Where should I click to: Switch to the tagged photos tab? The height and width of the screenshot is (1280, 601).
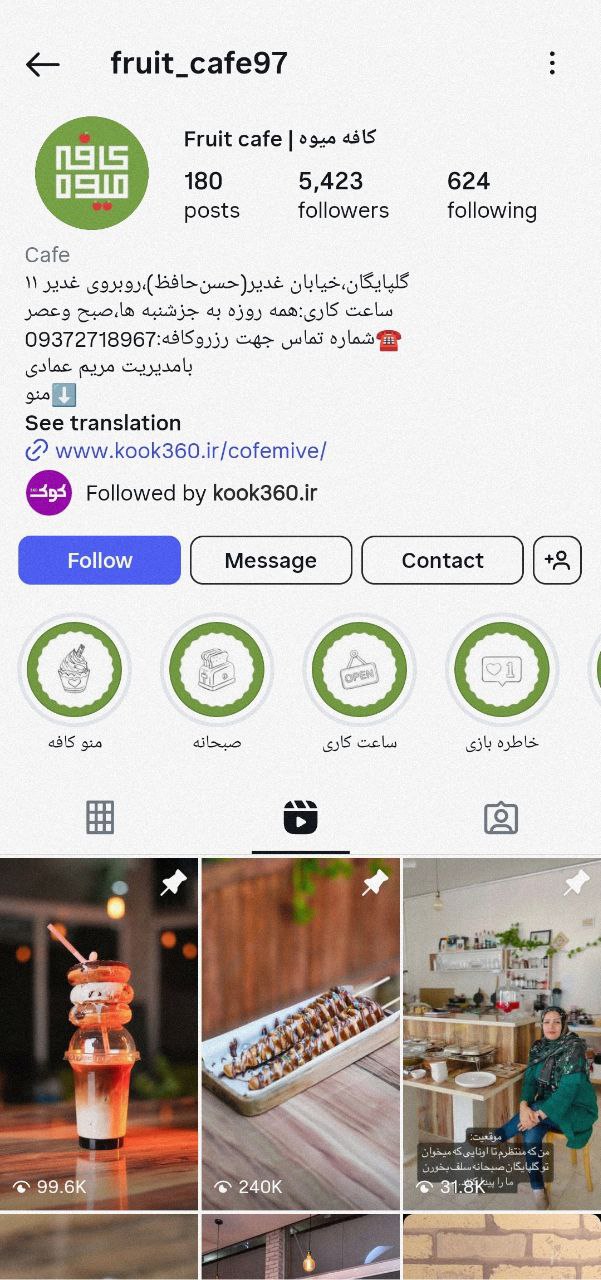pyautogui.click(x=501, y=818)
